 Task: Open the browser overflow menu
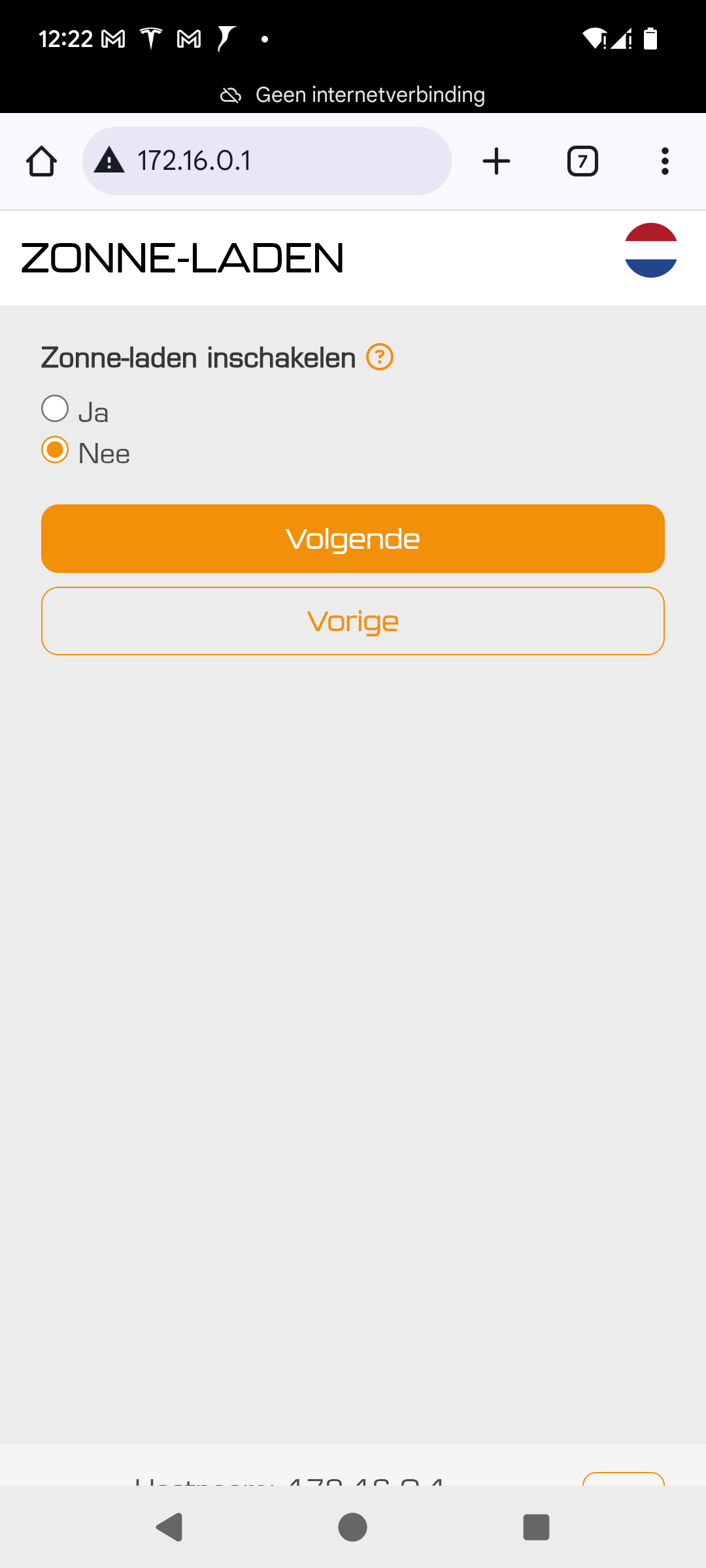pyautogui.click(x=665, y=161)
